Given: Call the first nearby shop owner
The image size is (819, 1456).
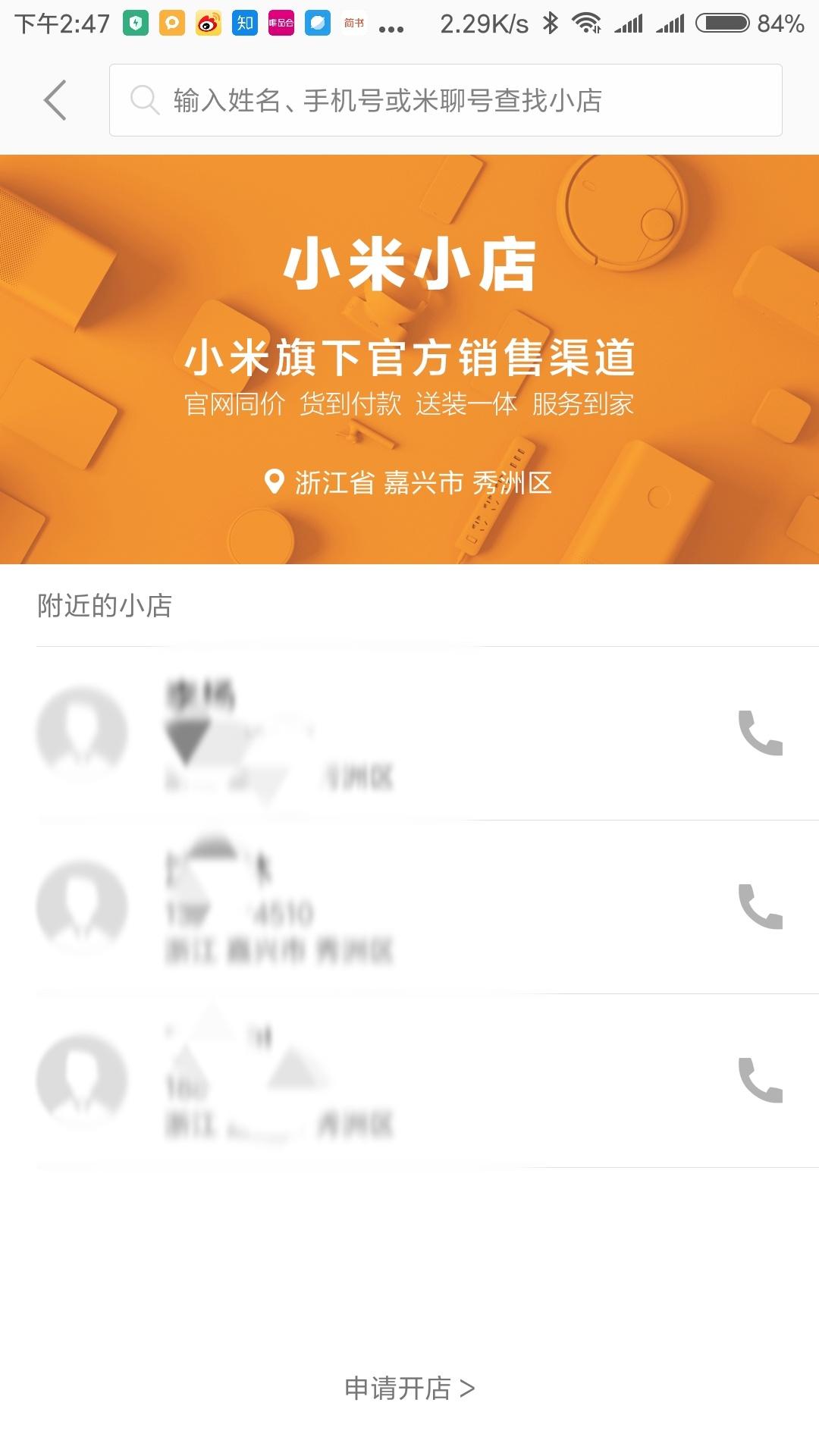Looking at the screenshot, I should tap(760, 733).
